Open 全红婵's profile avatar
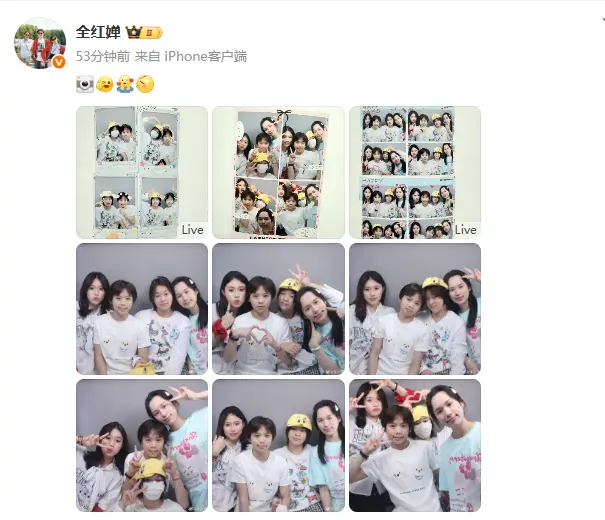Image resolution: width=605 pixels, height=520 pixels. [40, 42]
